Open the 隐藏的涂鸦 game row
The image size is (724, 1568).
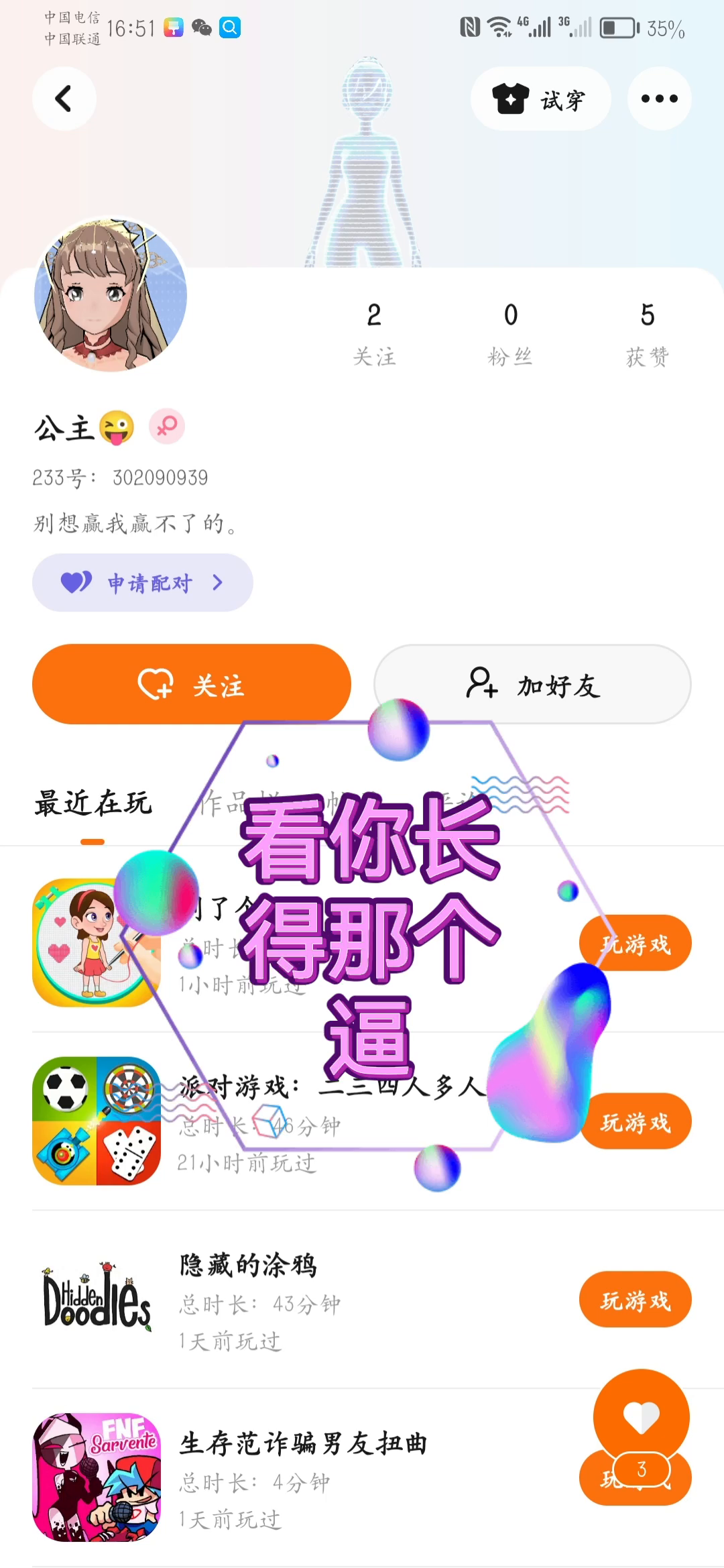click(x=302, y=1301)
